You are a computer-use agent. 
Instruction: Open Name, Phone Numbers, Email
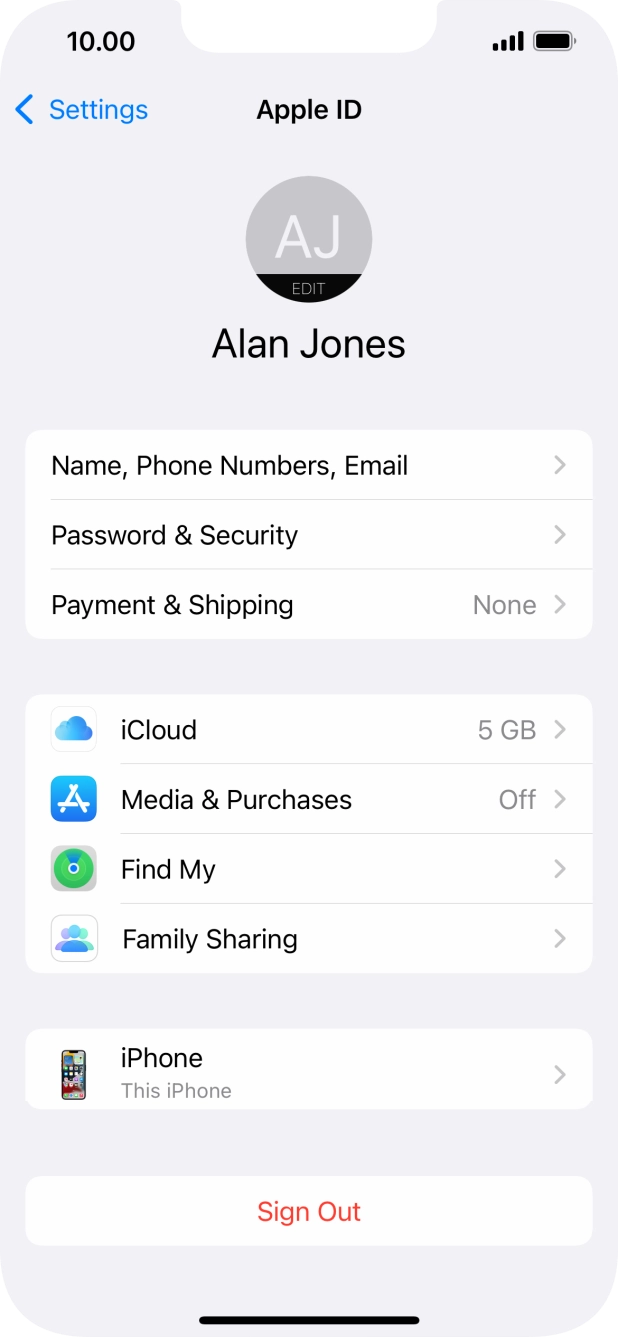pos(308,466)
